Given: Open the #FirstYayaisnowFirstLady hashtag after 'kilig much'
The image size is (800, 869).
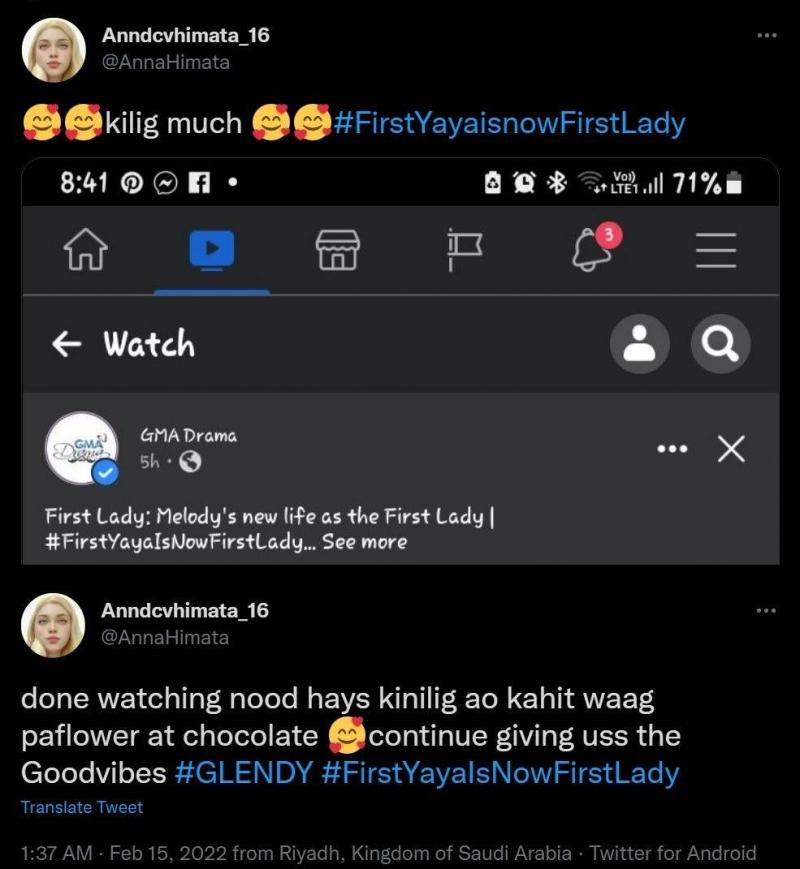Looking at the screenshot, I should (x=509, y=124).
